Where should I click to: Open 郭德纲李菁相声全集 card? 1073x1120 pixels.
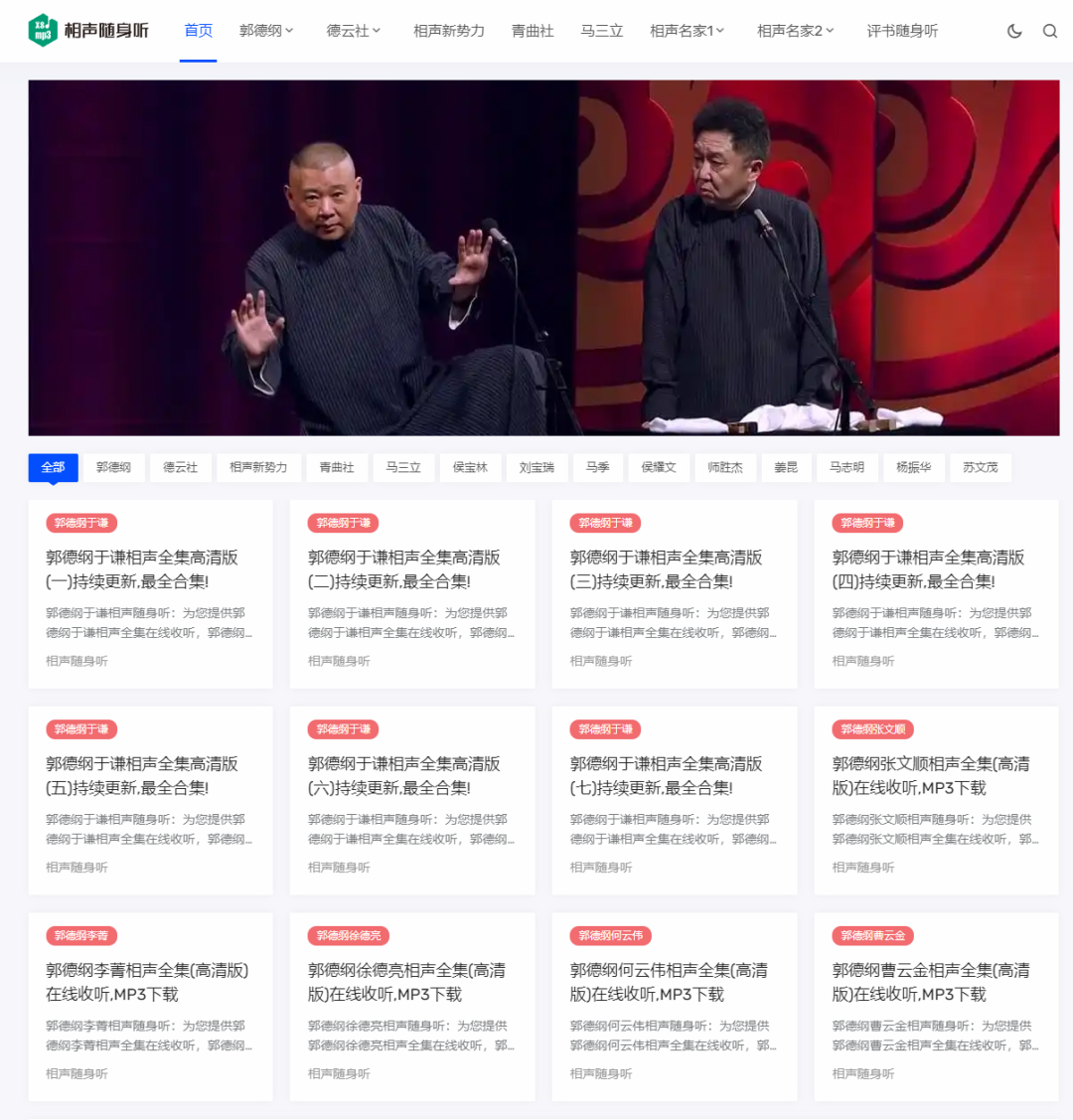pos(147,982)
